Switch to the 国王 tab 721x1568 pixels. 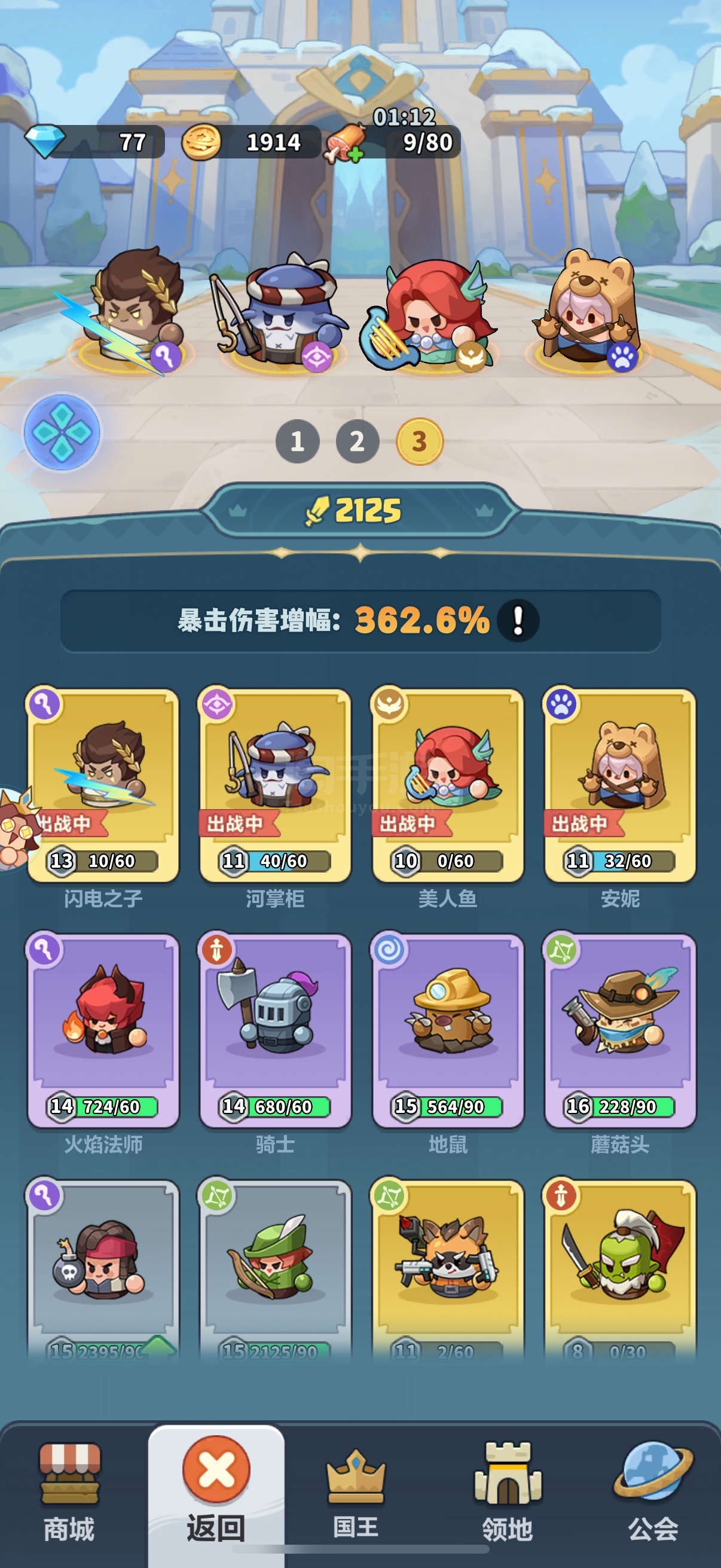pyautogui.click(x=356, y=1495)
